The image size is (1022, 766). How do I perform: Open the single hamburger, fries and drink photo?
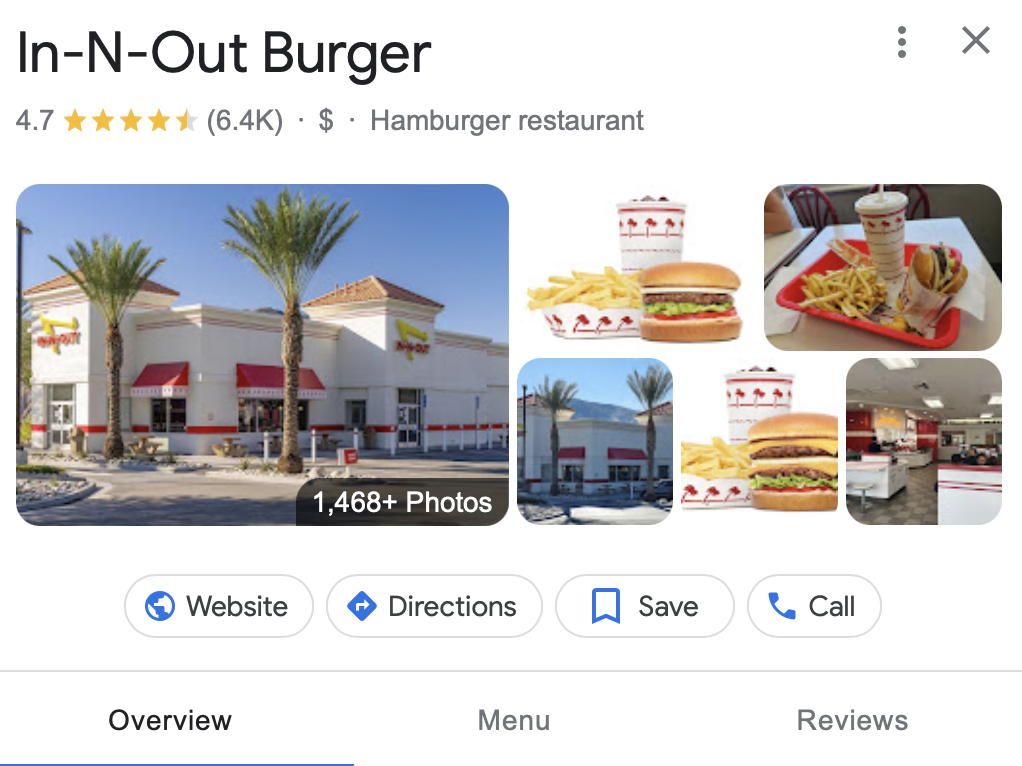click(x=636, y=267)
